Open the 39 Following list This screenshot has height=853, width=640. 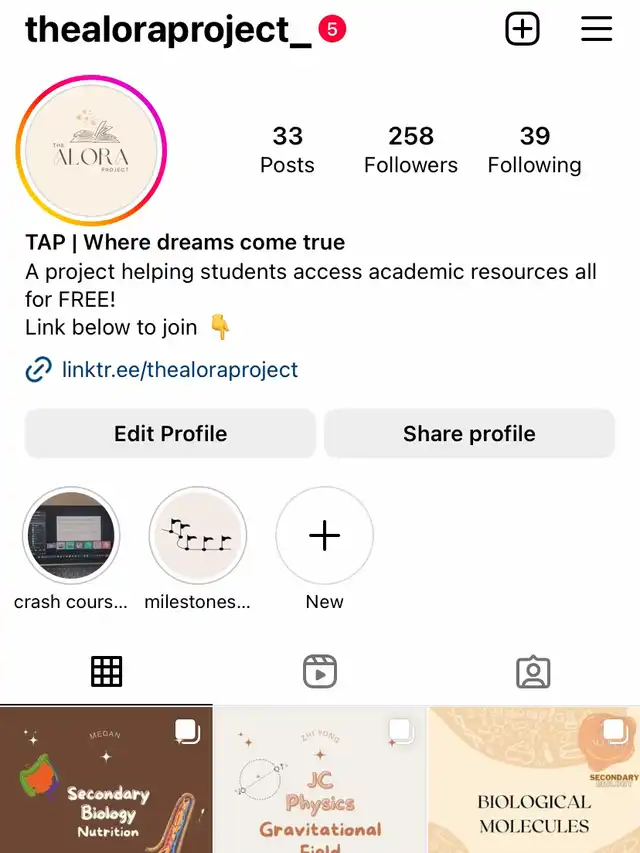point(534,150)
